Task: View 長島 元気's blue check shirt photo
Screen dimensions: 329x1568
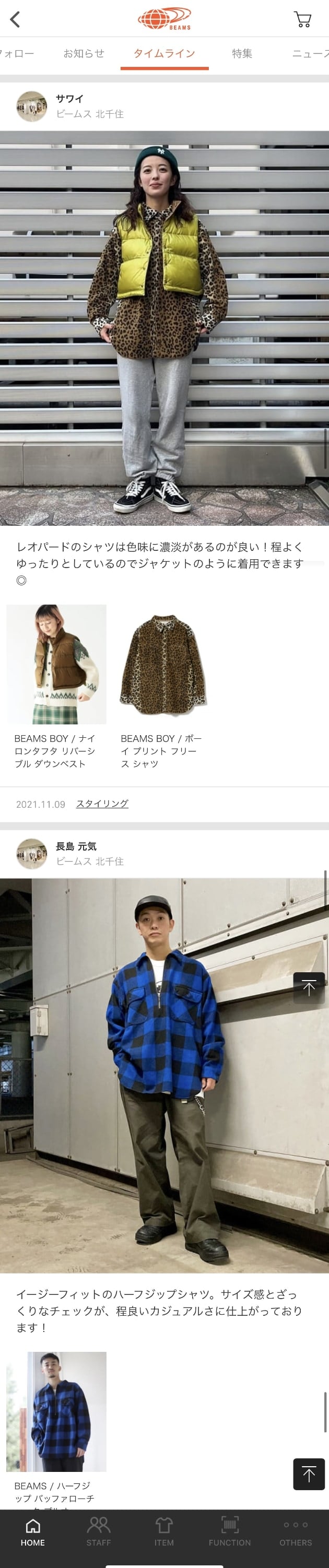Action: click(164, 1075)
